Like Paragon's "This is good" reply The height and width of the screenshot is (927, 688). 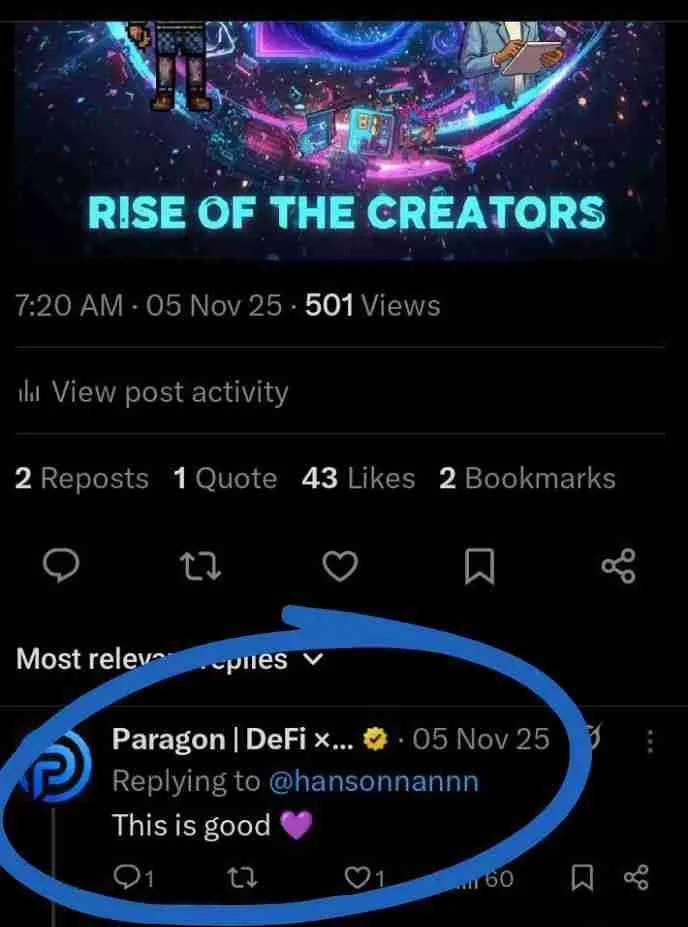[x=358, y=878]
